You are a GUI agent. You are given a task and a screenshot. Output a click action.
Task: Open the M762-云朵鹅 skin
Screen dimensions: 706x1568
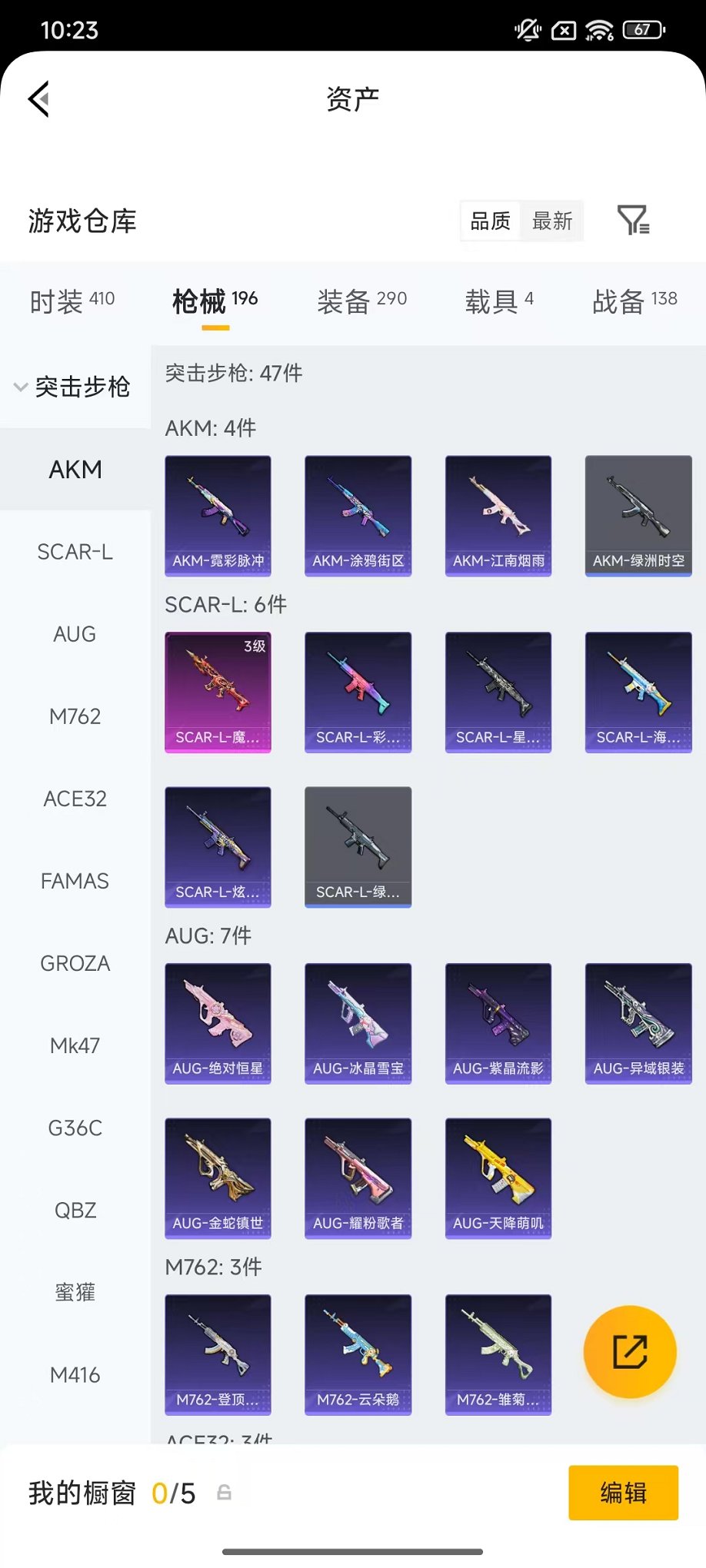coord(358,1354)
